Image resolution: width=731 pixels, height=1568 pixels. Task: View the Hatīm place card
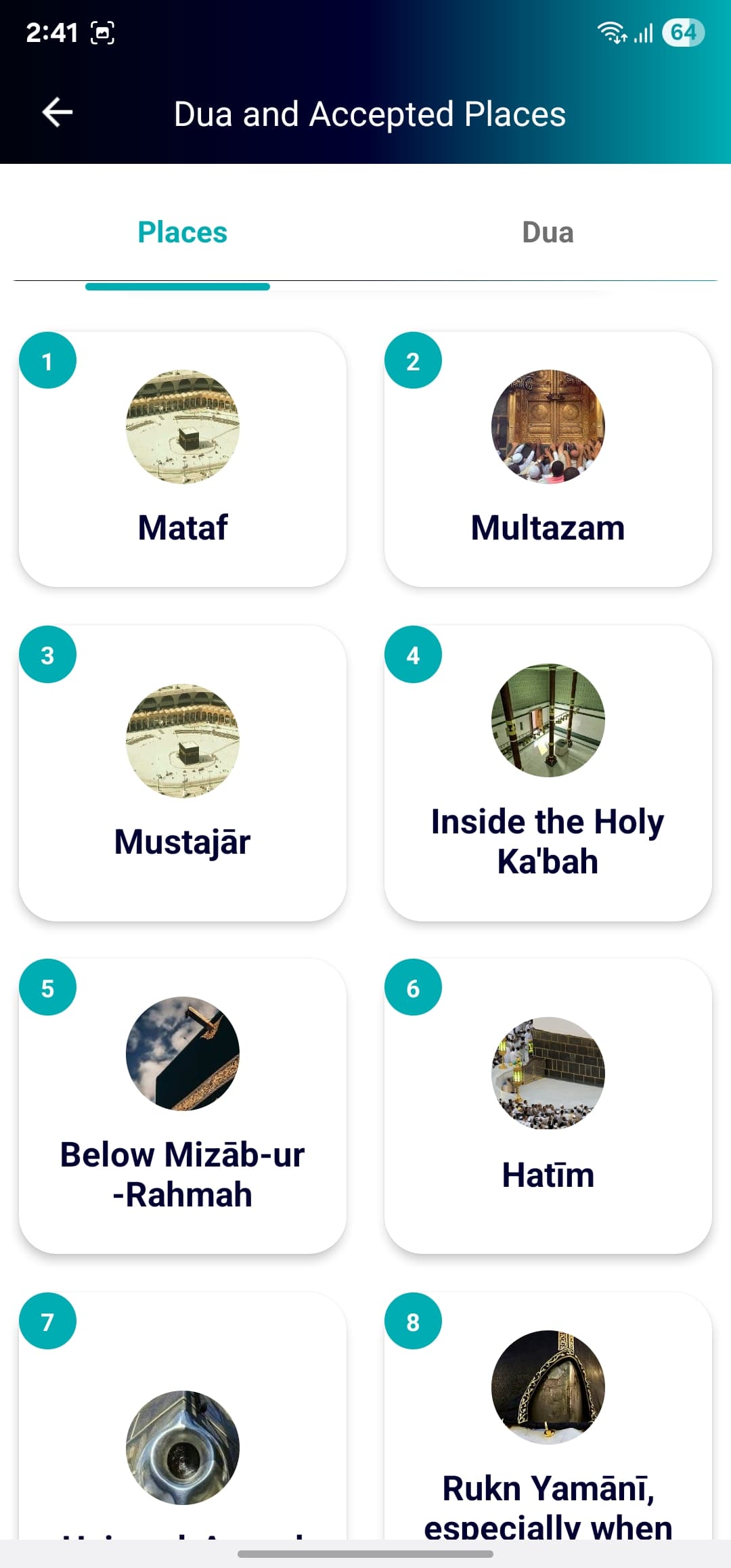(x=548, y=1106)
